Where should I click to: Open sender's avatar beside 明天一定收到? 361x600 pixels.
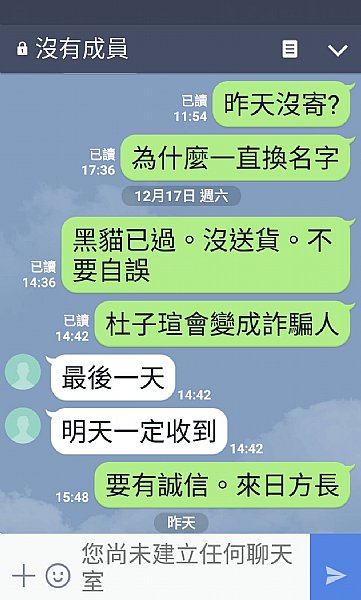click(23, 426)
